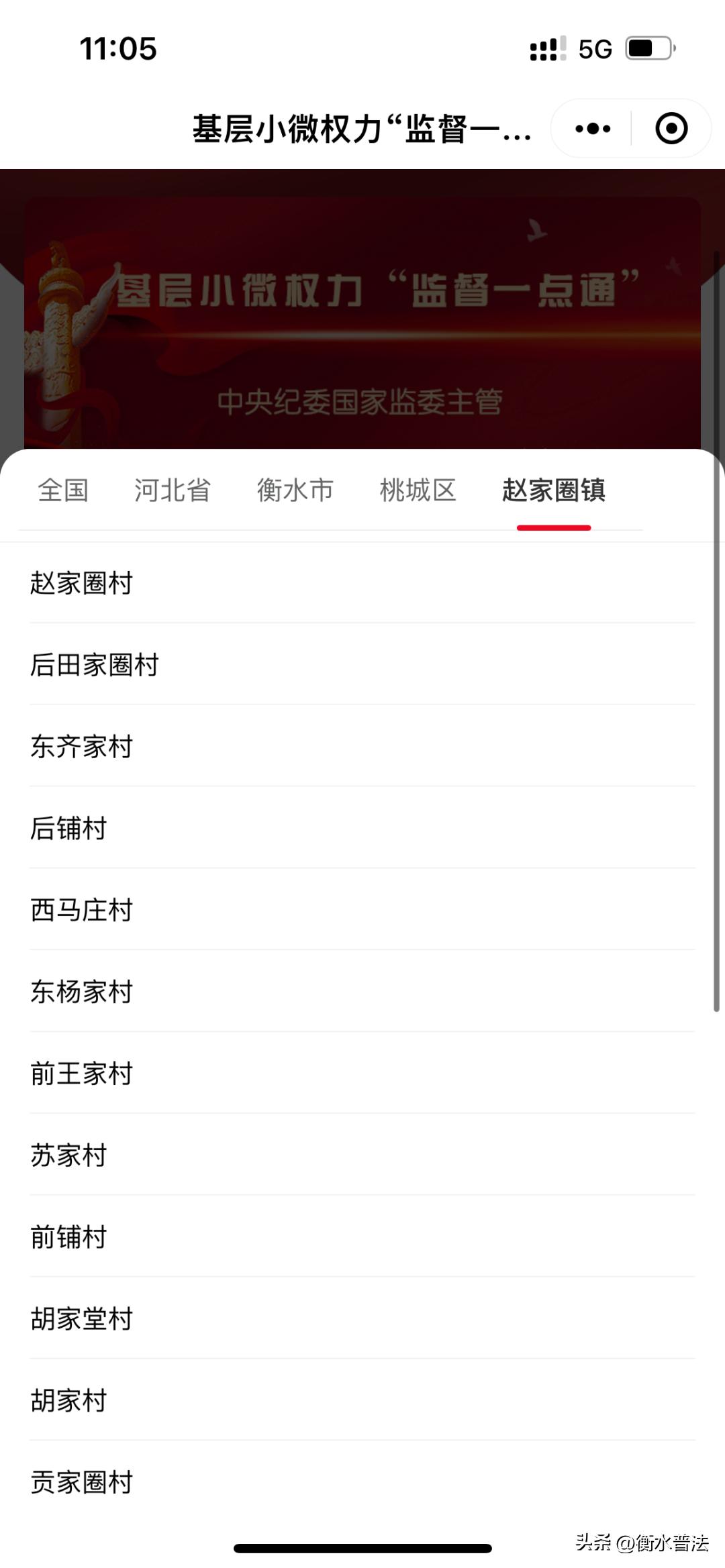Open 赵家圈村 village entry
Image resolution: width=725 pixels, height=1568 pixels.
82,584
